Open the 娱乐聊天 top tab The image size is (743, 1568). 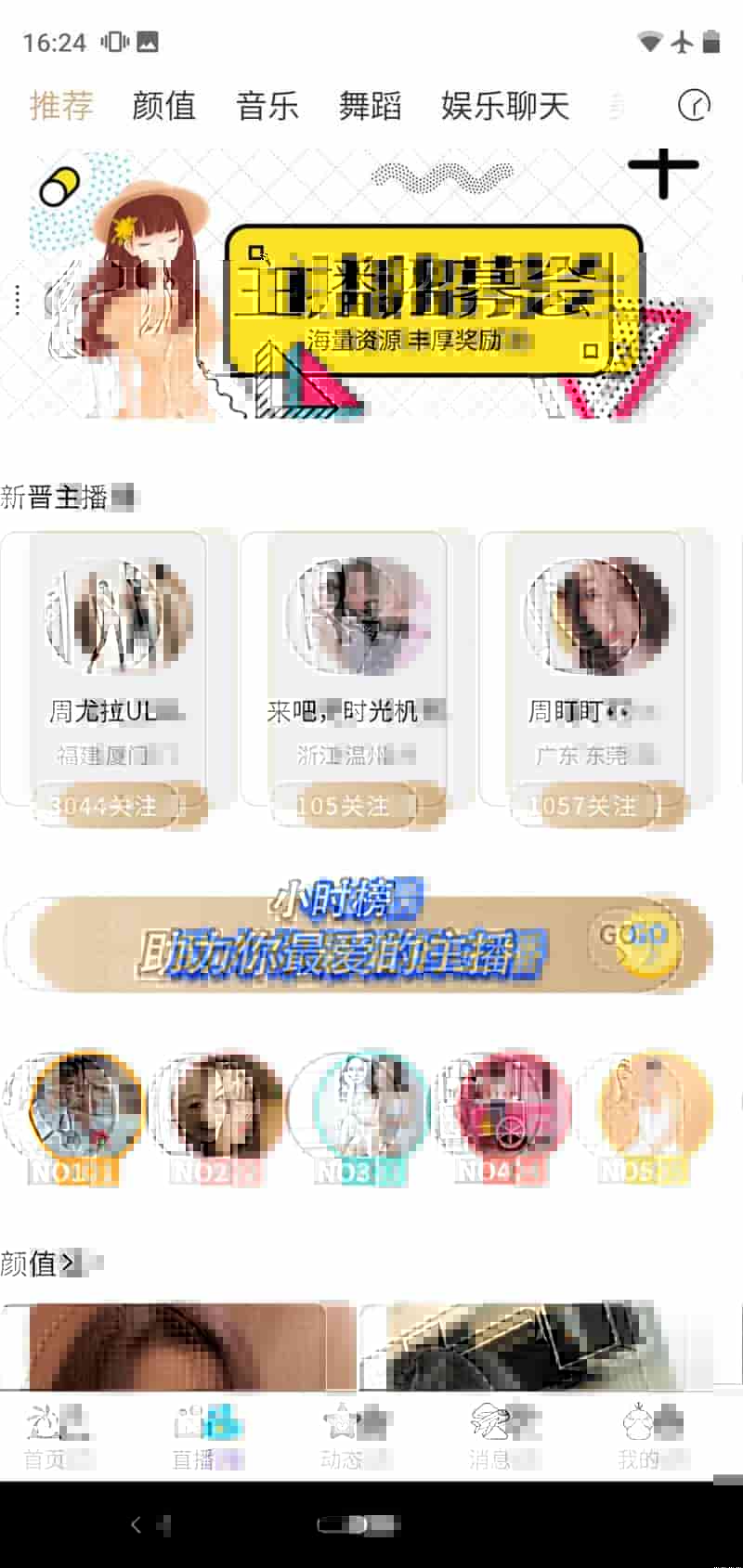[x=504, y=106]
